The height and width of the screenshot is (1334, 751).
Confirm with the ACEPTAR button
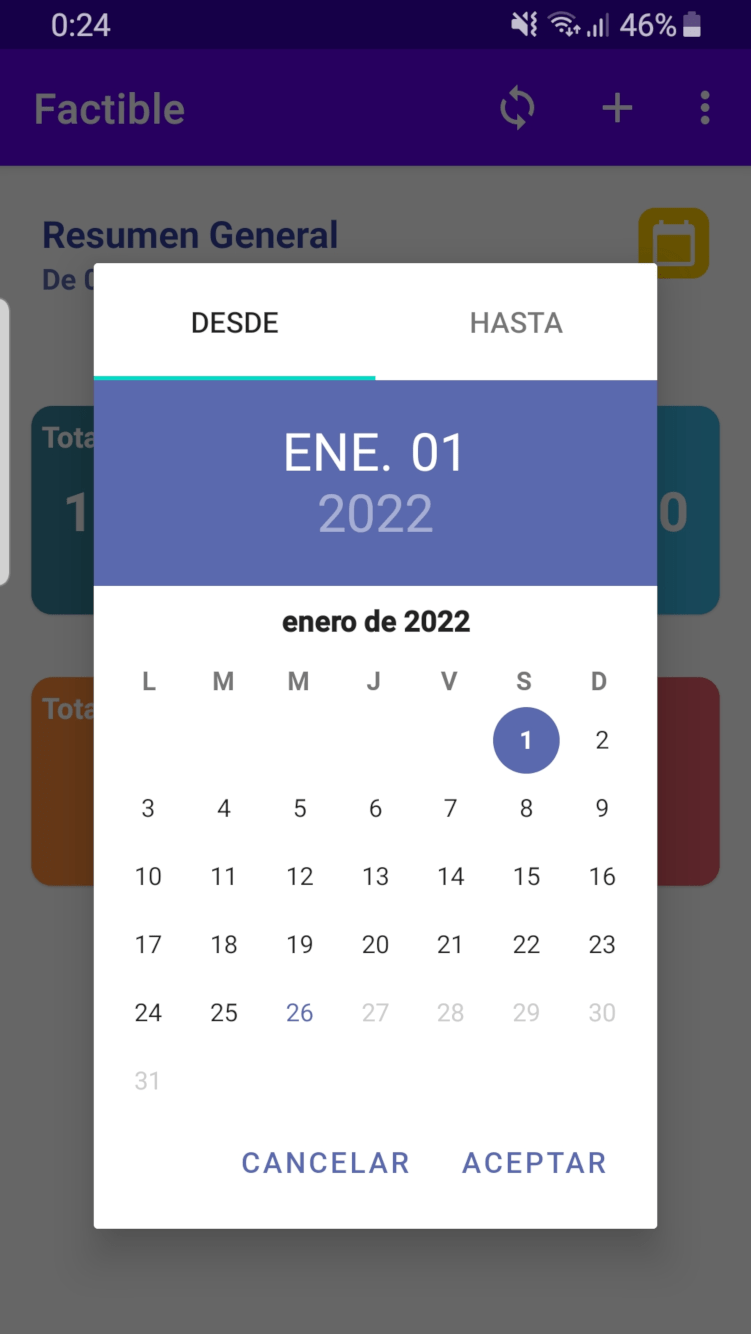click(x=534, y=1163)
